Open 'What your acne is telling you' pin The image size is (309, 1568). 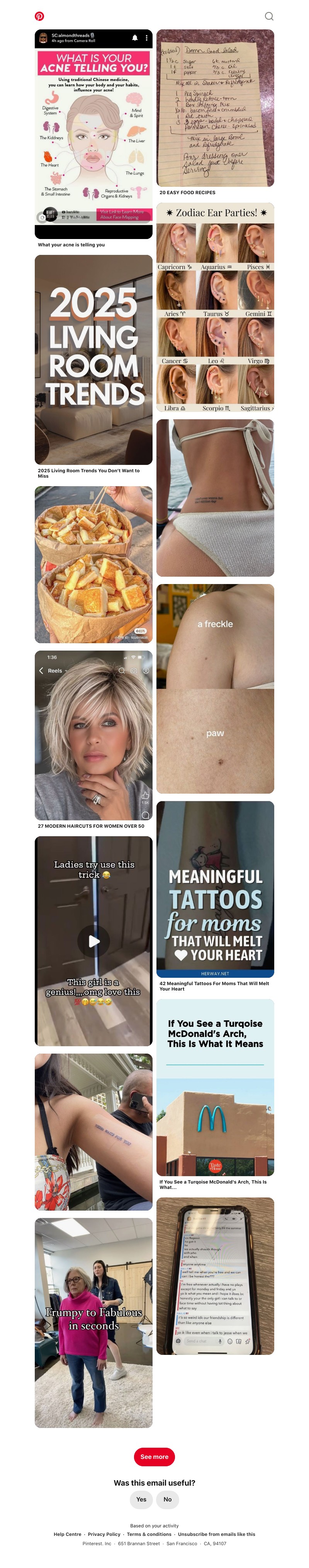click(93, 134)
